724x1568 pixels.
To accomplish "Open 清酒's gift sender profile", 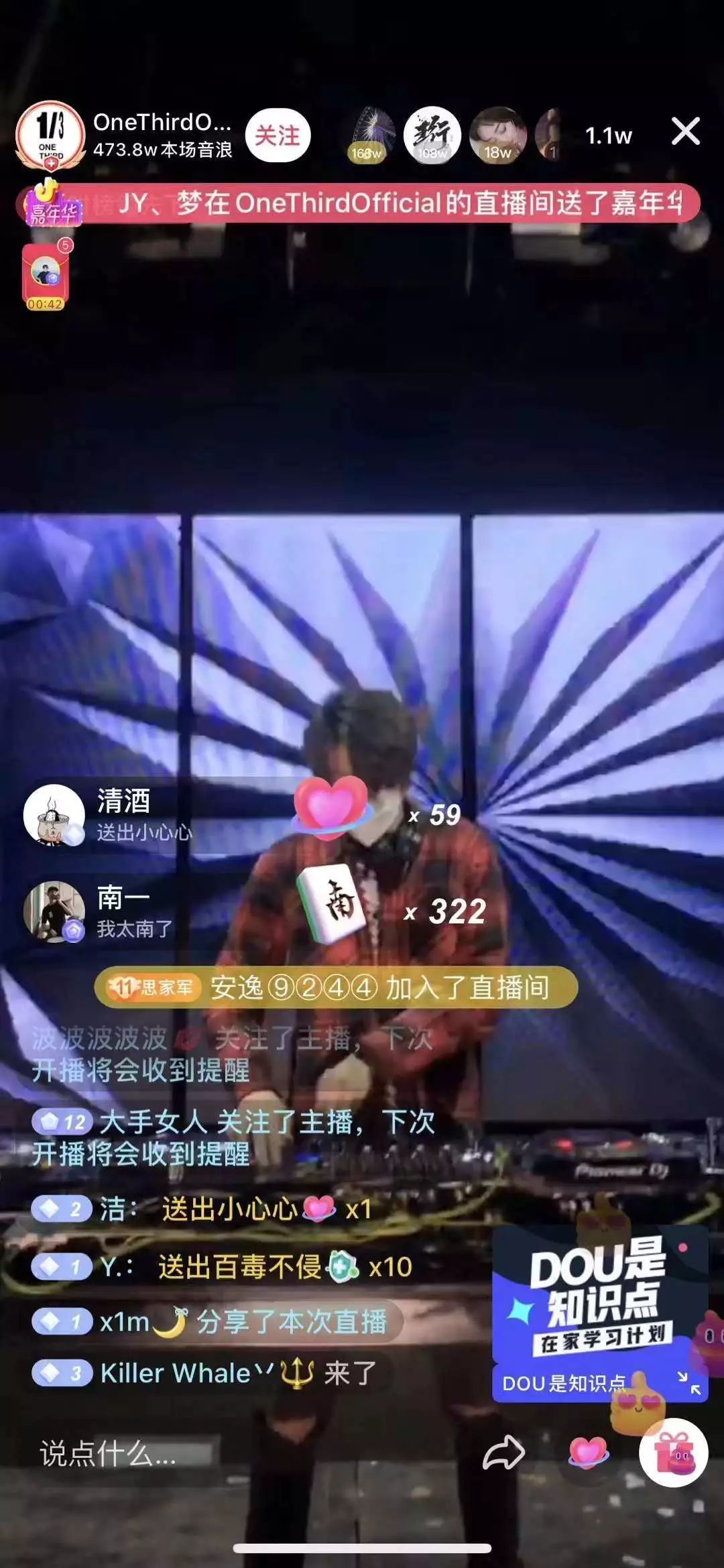I will click(x=54, y=815).
